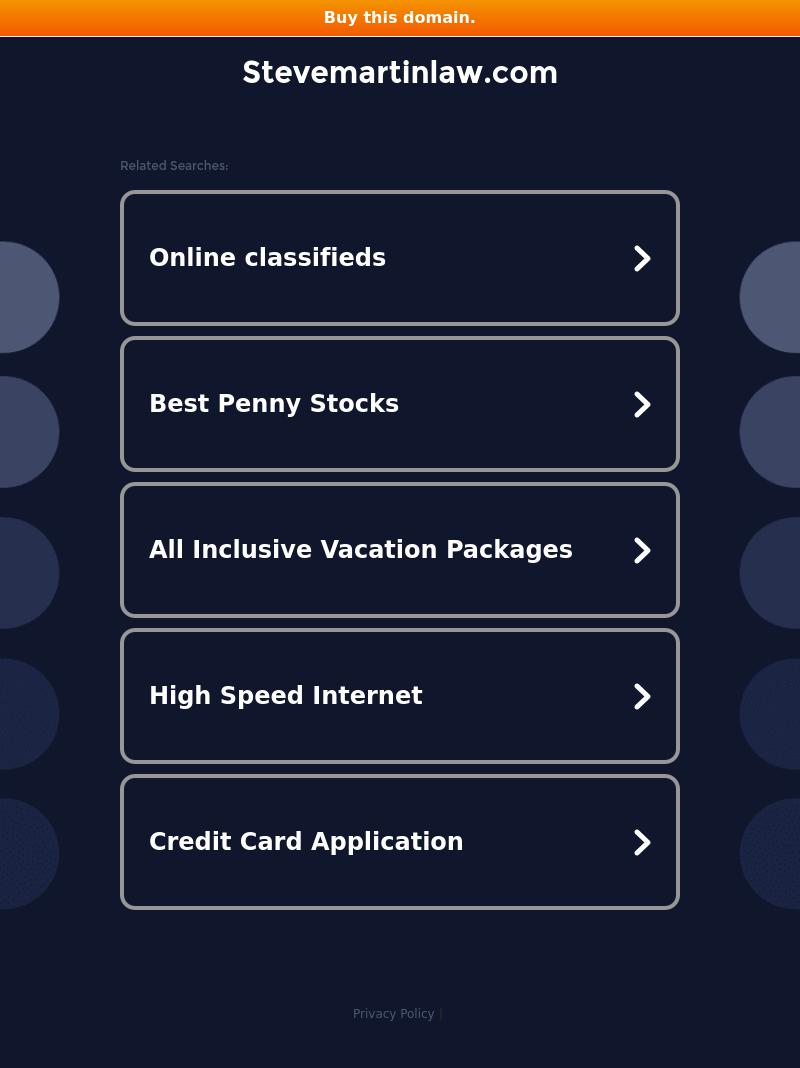Tap the Buy this domain banner
The height and width of the screenshot is (1068, 800).
pyautogui.click(x=399, y=18)
